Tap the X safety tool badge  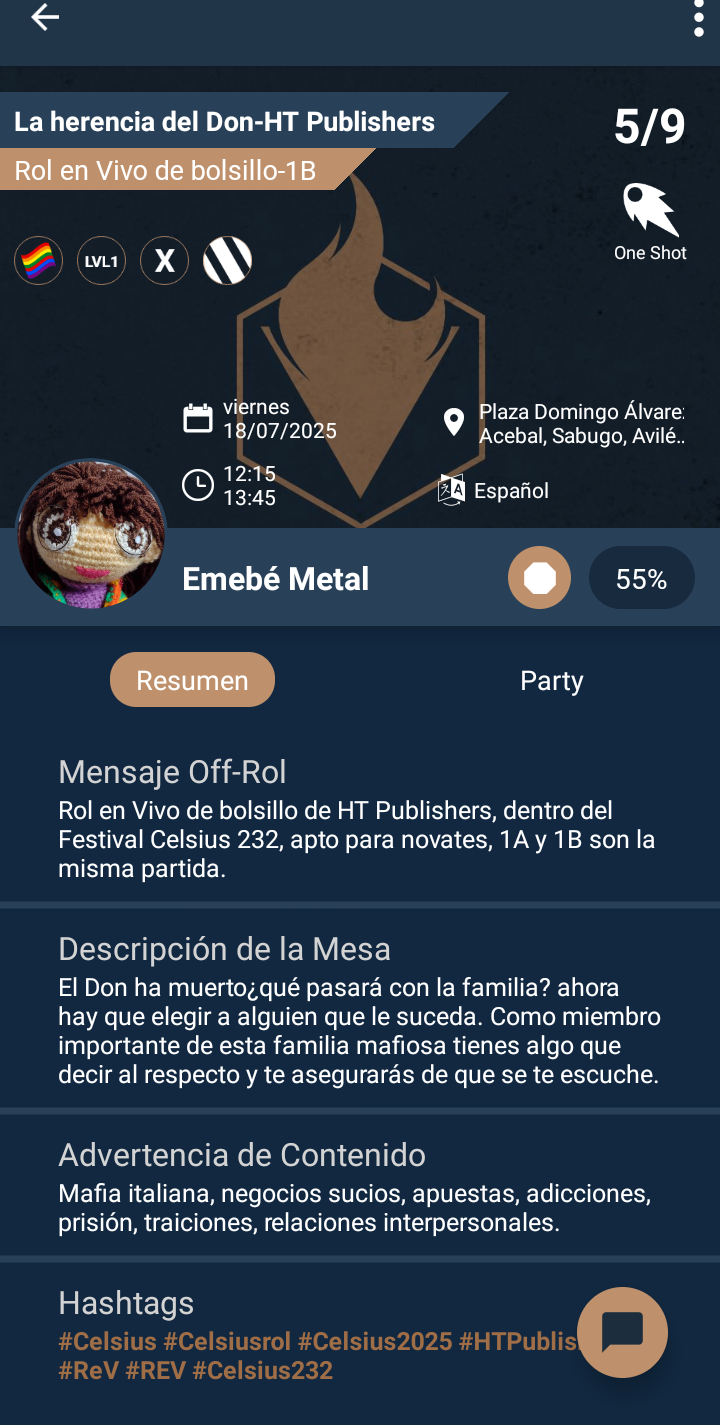[x=165, y=262]
